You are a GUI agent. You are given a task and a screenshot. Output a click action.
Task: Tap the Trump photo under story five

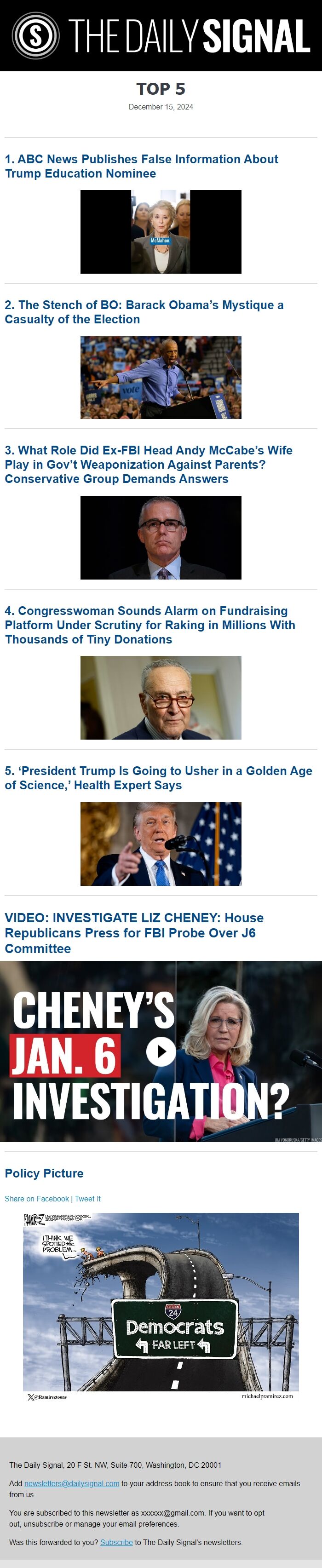(x=161, y=843)
